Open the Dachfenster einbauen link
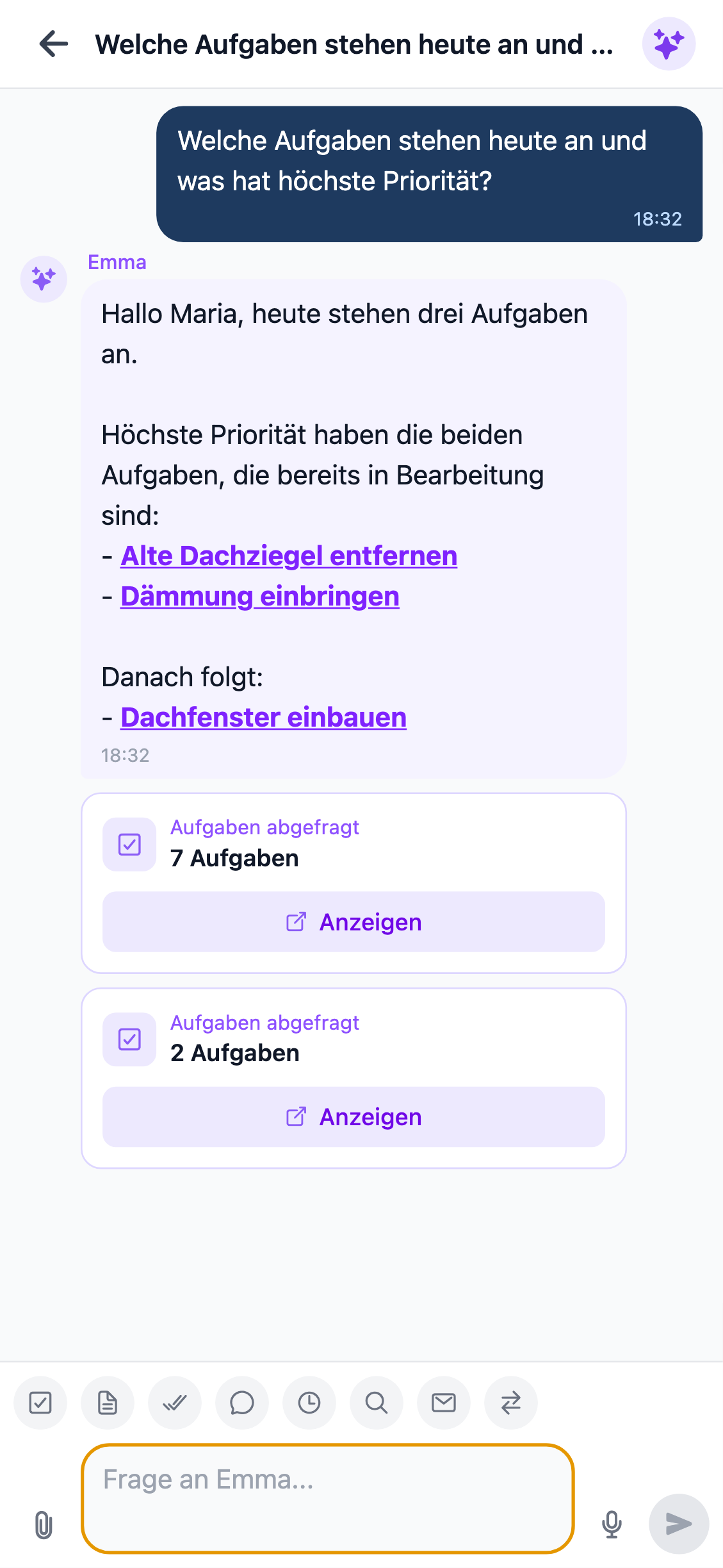Screen dimensions: 723x1568 coord(263,717)
